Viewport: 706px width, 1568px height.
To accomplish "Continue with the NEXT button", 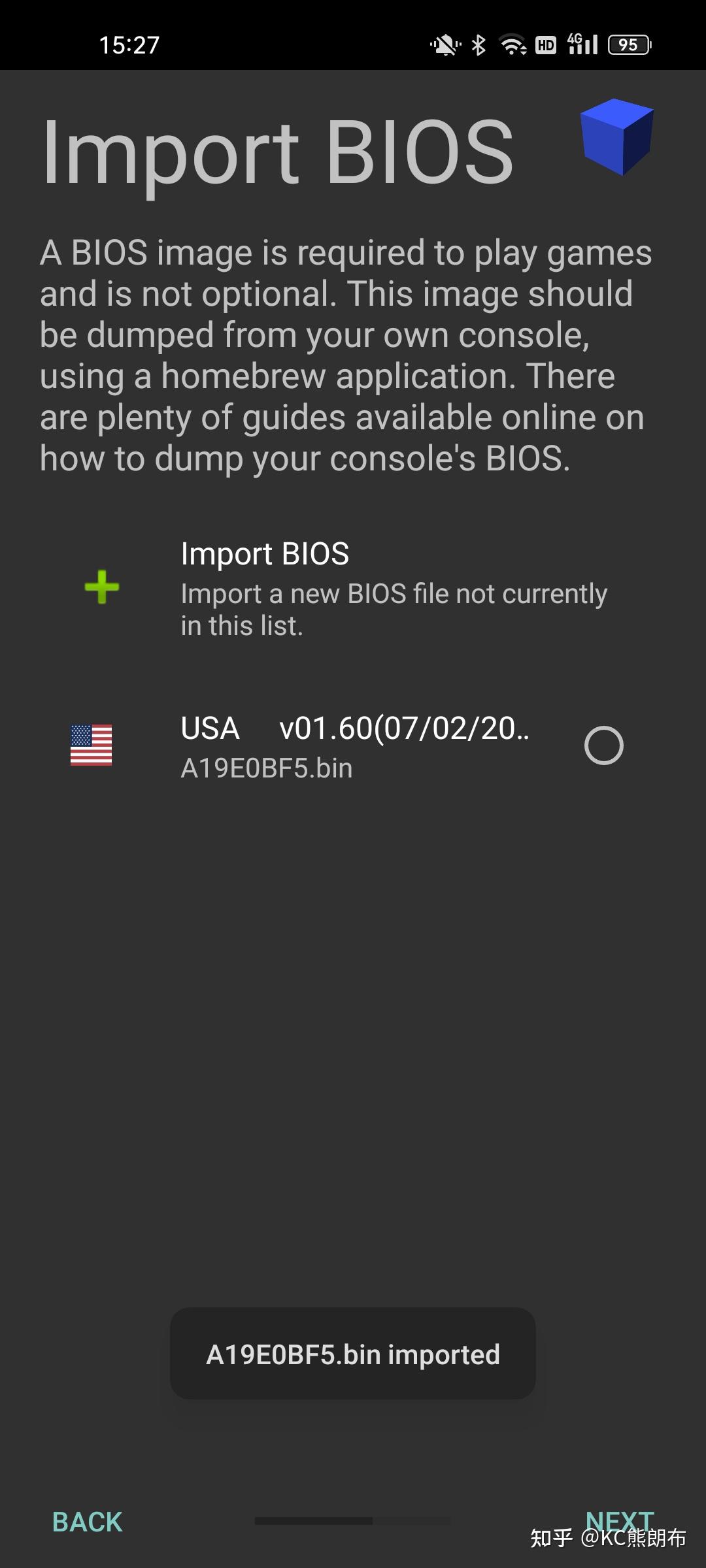I will (618, 1520).
